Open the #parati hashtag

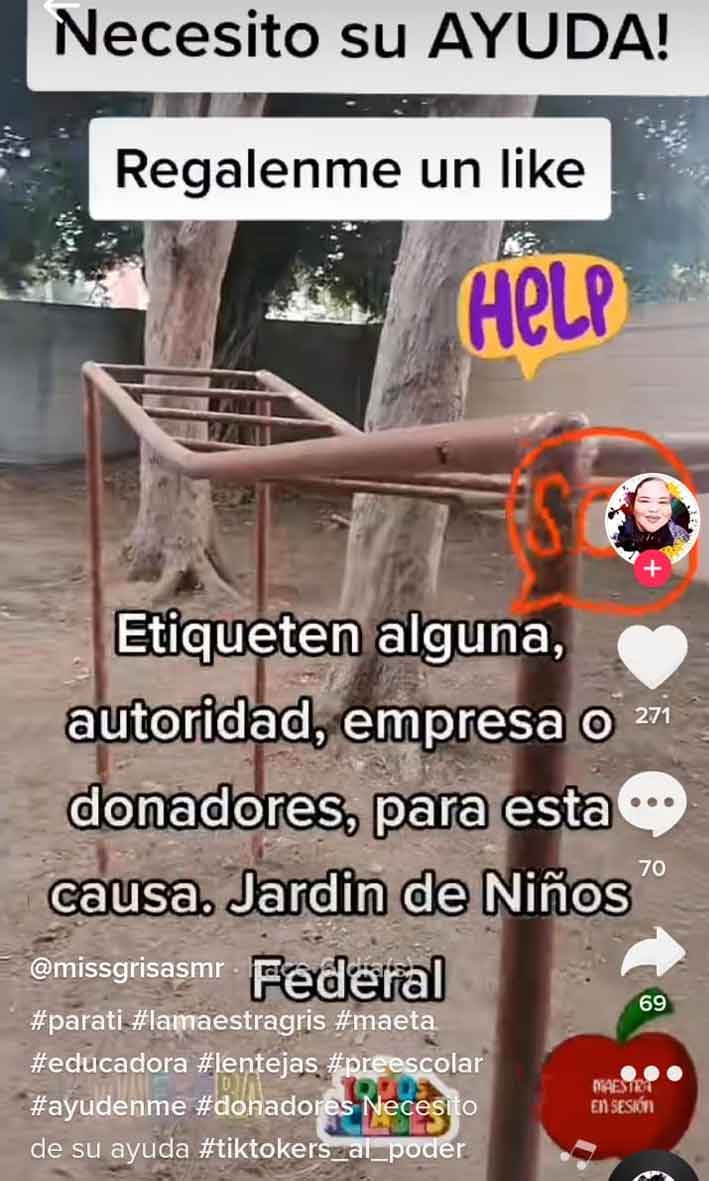[x=75, y=1021]
